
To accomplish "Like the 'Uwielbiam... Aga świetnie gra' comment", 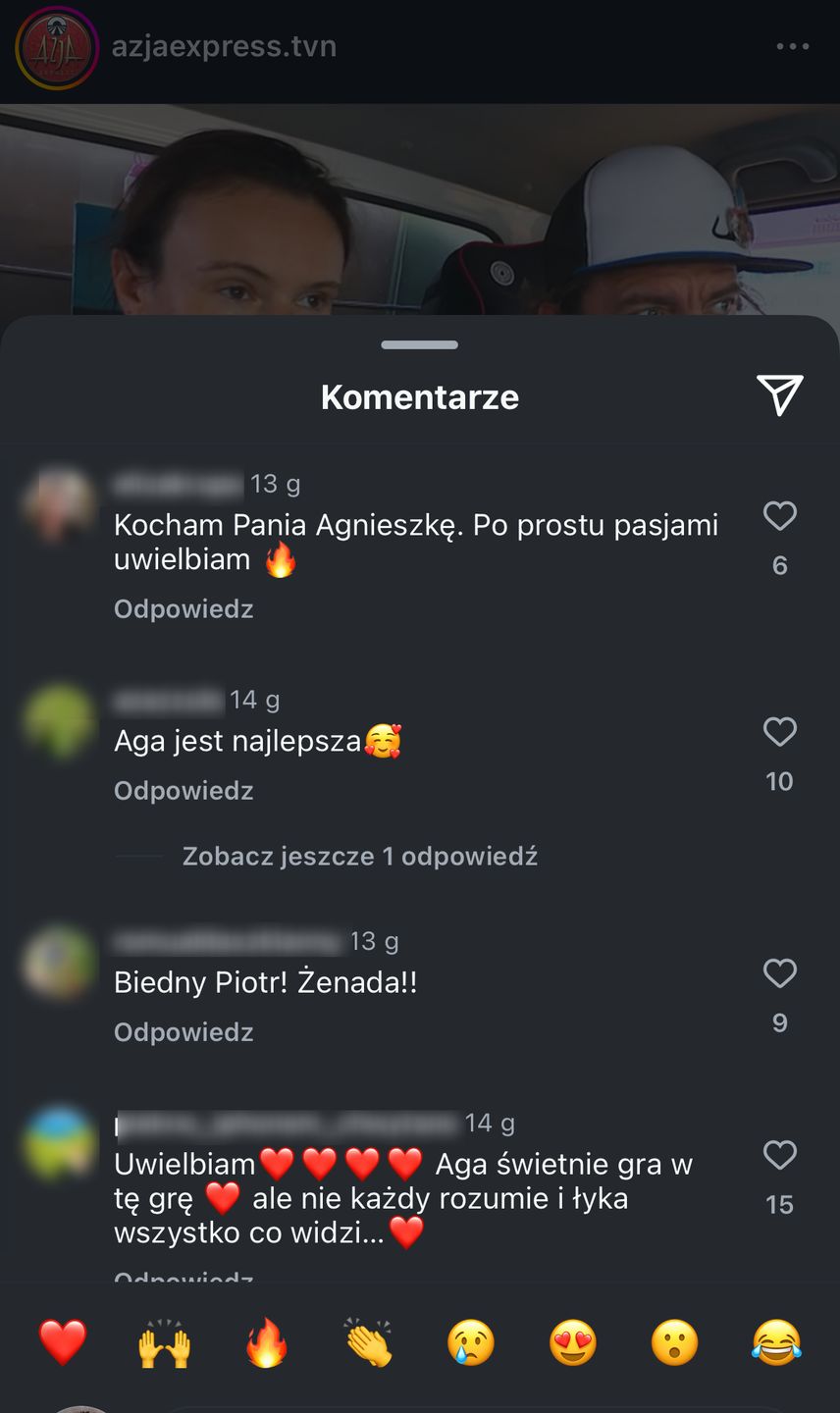I will pos(780,1155).
